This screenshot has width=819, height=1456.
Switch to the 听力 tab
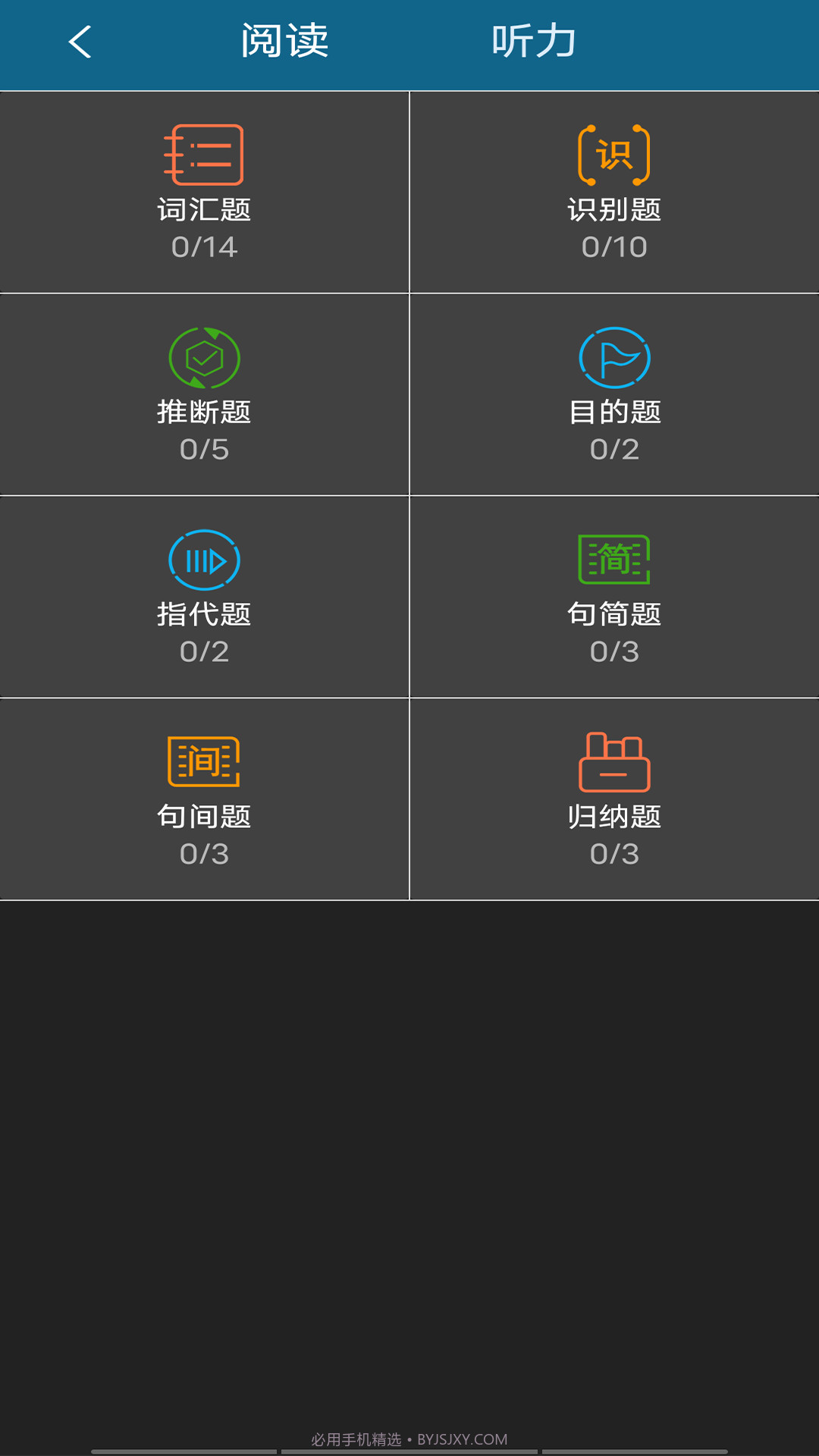(532, 42)
